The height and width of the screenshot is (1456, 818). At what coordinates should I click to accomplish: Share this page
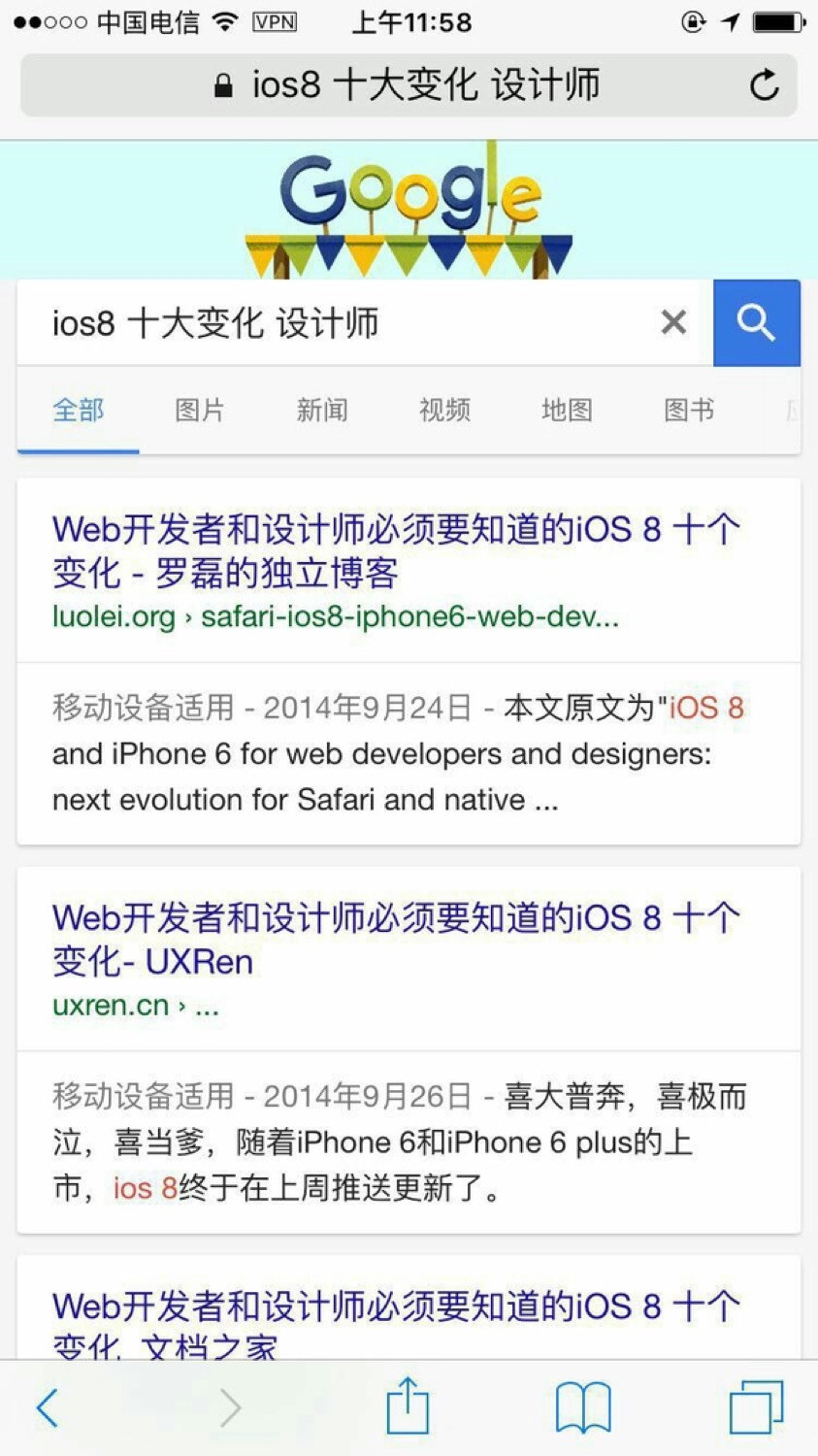pos(408,1406)
